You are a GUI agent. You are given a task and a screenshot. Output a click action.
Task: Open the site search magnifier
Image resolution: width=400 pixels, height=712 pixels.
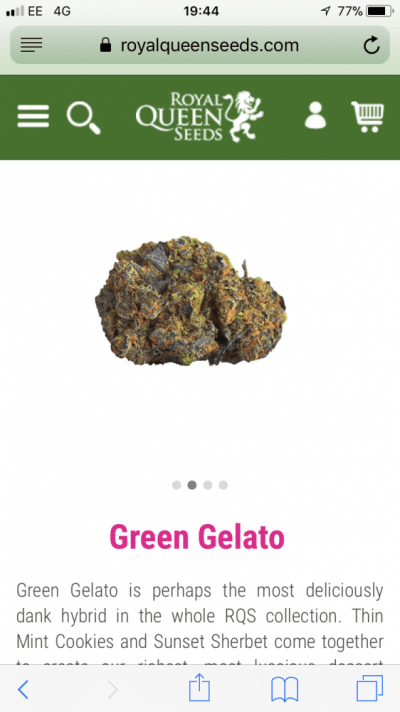[x=84, y=118]
